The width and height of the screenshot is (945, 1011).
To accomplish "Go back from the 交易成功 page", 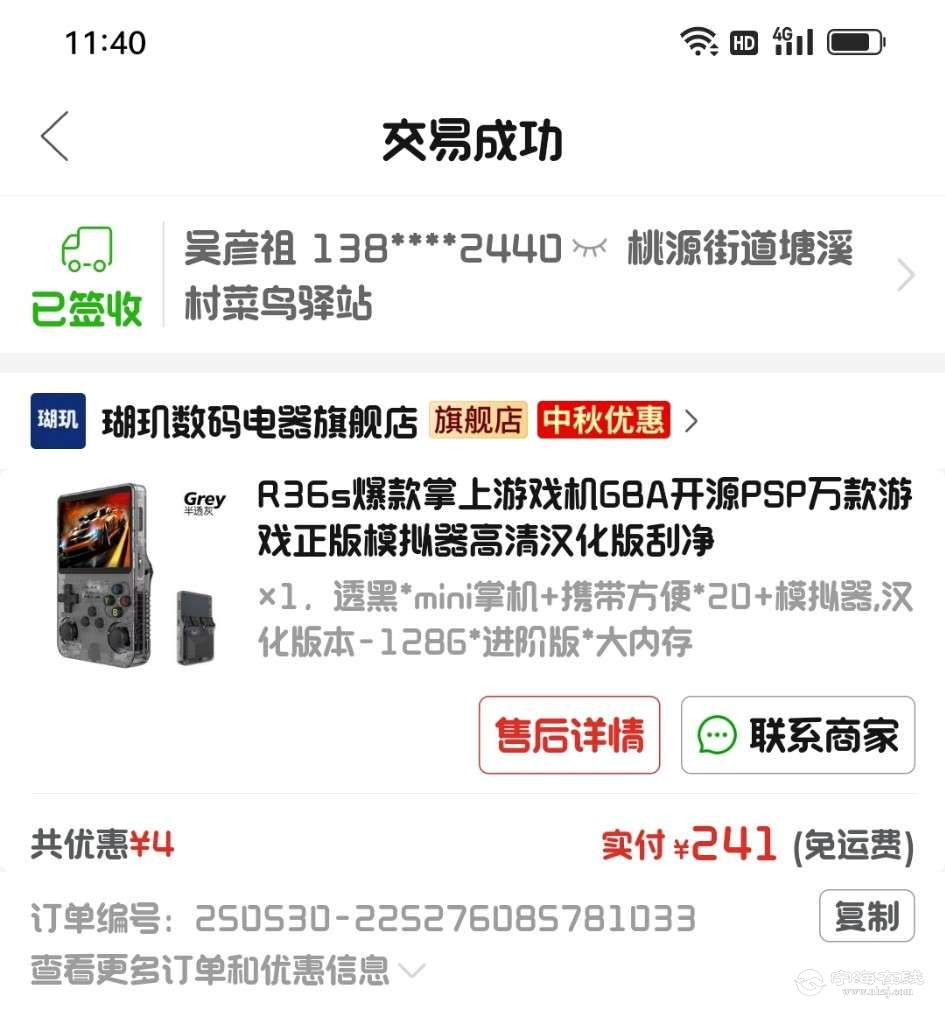I will coord(55,137).
